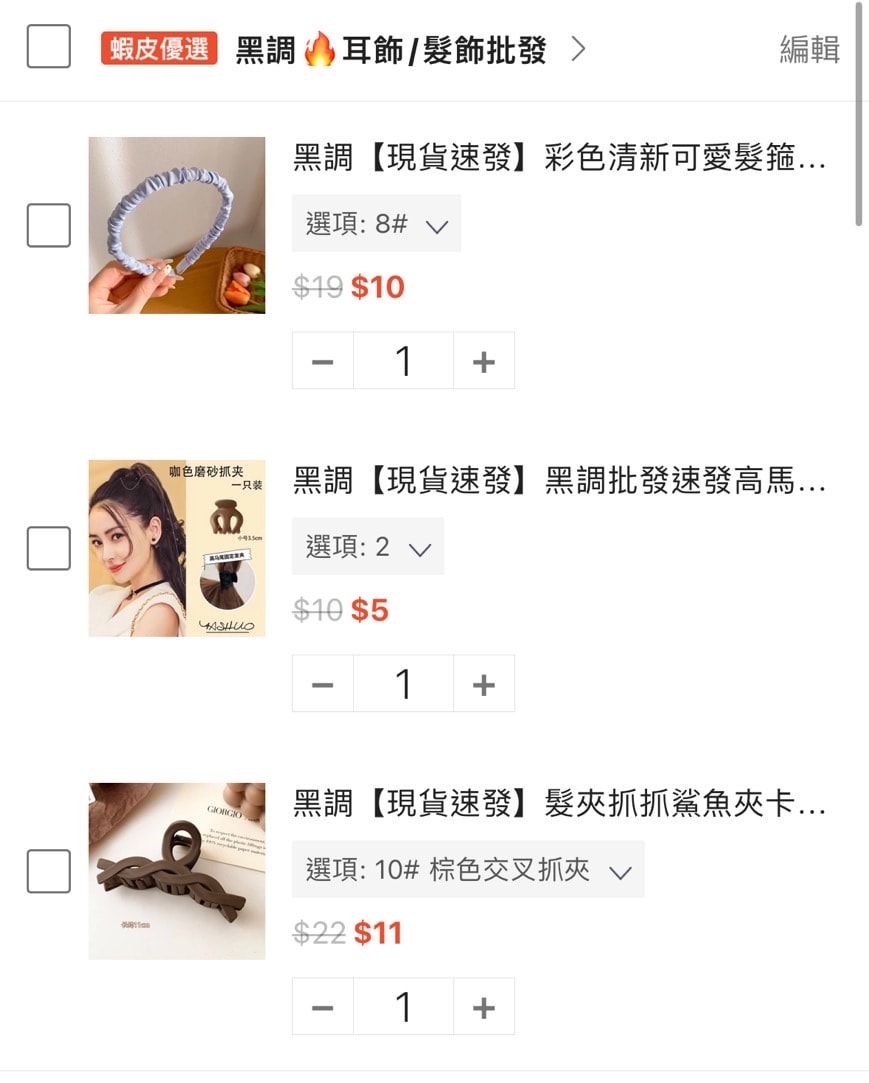Select all items from 黑調 shop checkbox
This screenshot has height=1083, width=869.
pos(48,47)
